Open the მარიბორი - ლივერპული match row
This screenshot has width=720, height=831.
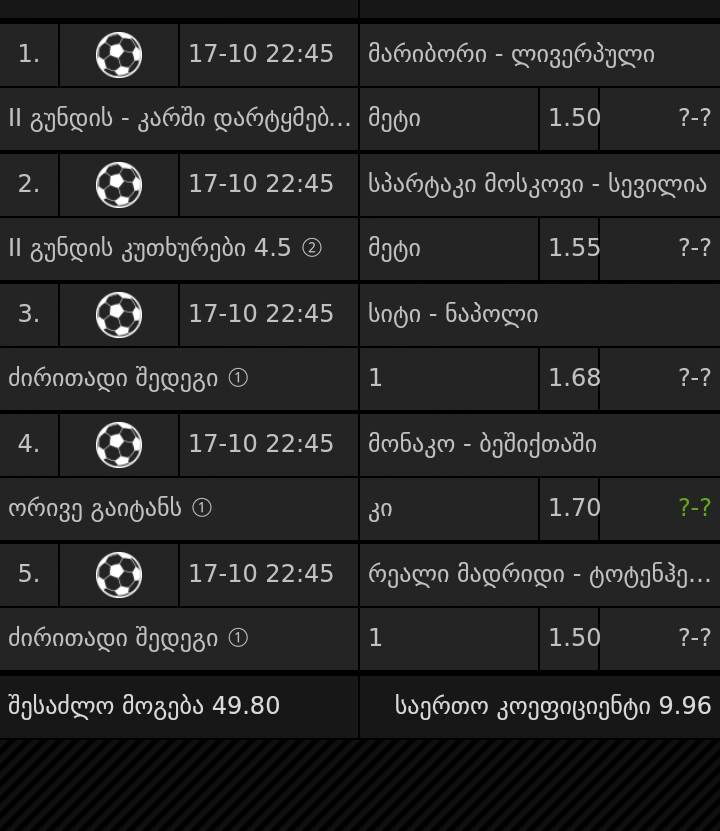(x=511, y=54)
